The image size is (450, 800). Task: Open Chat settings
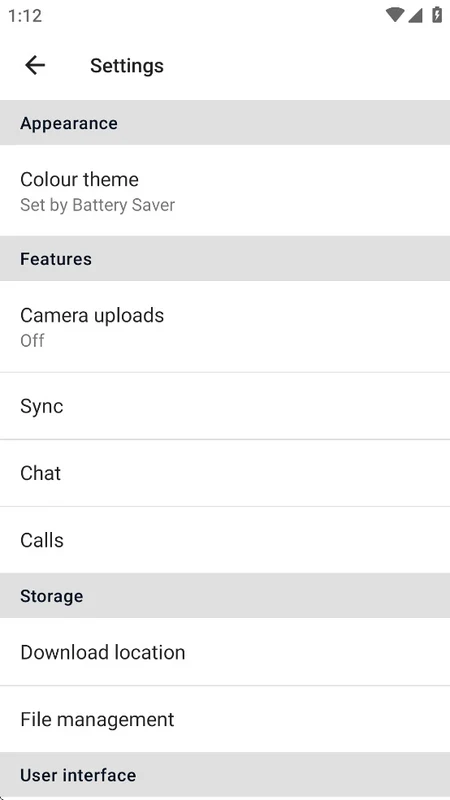tap(225, 473)
